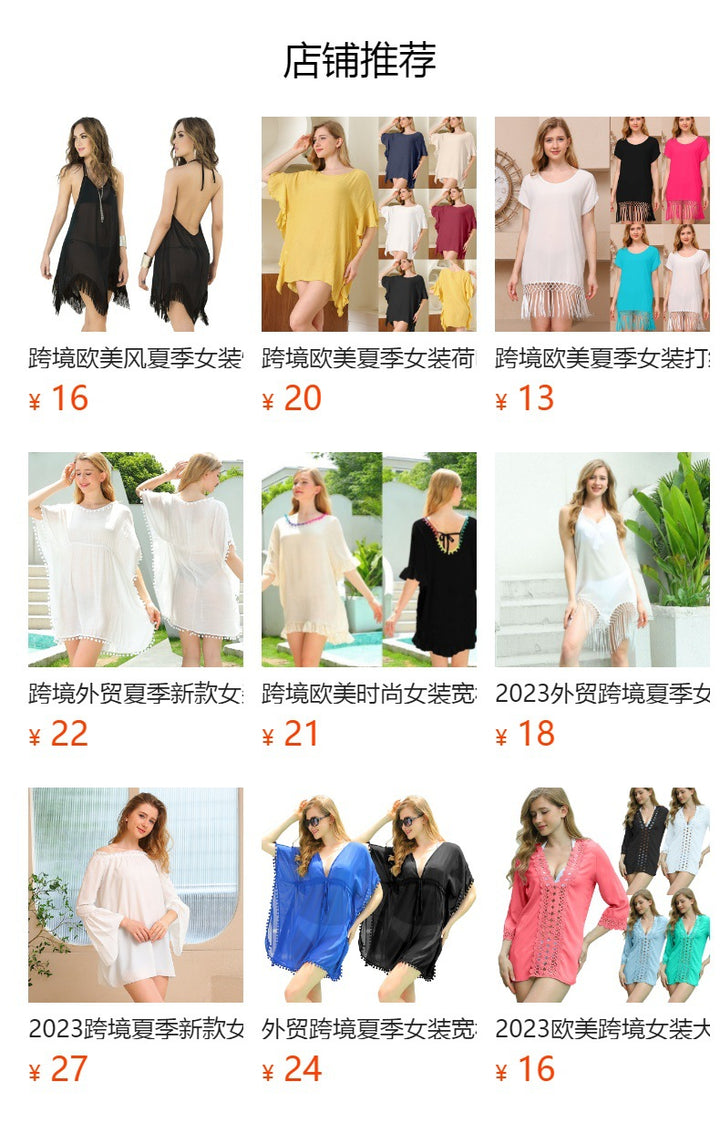Select the ¥21 cream and black loose dress

(369, 559)
